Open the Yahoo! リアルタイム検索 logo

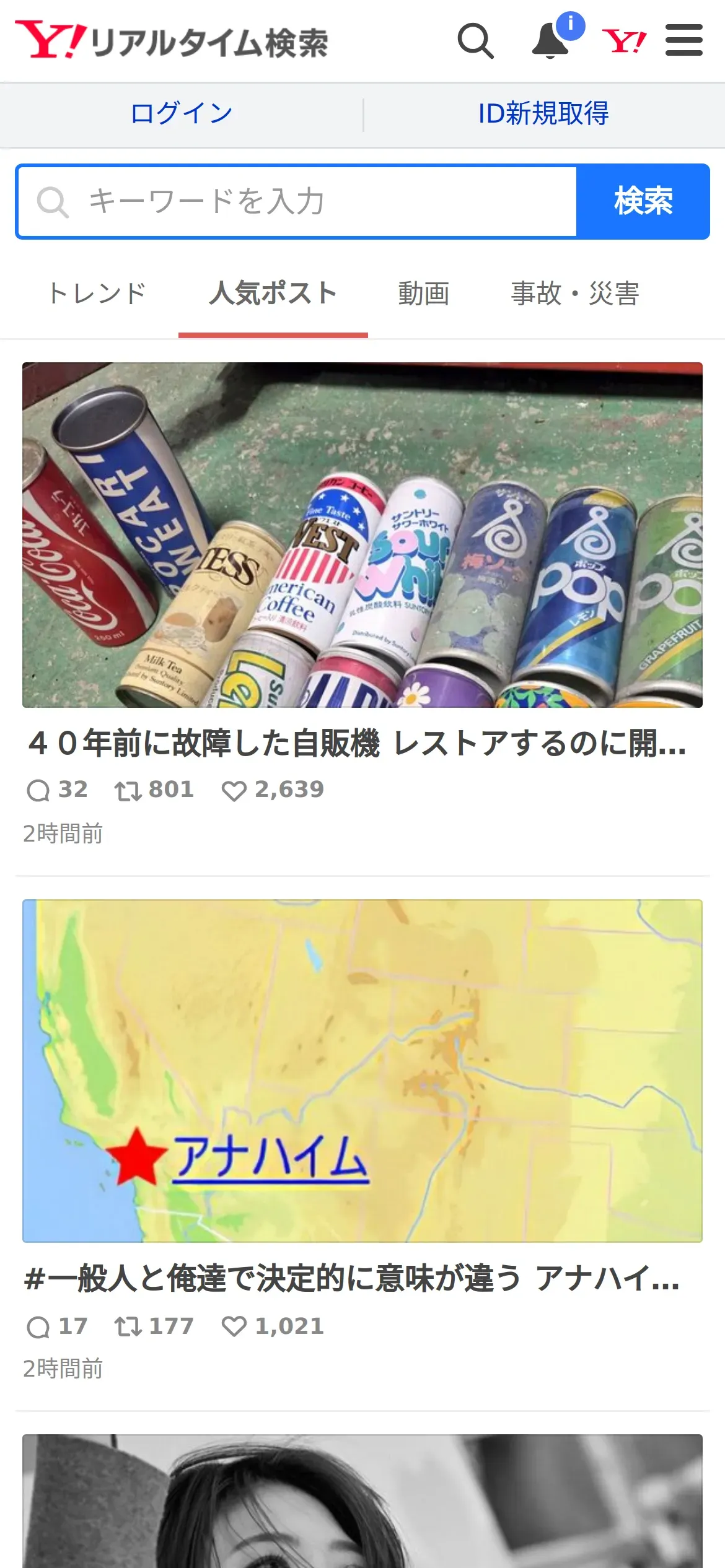click(x=172, y=41)
